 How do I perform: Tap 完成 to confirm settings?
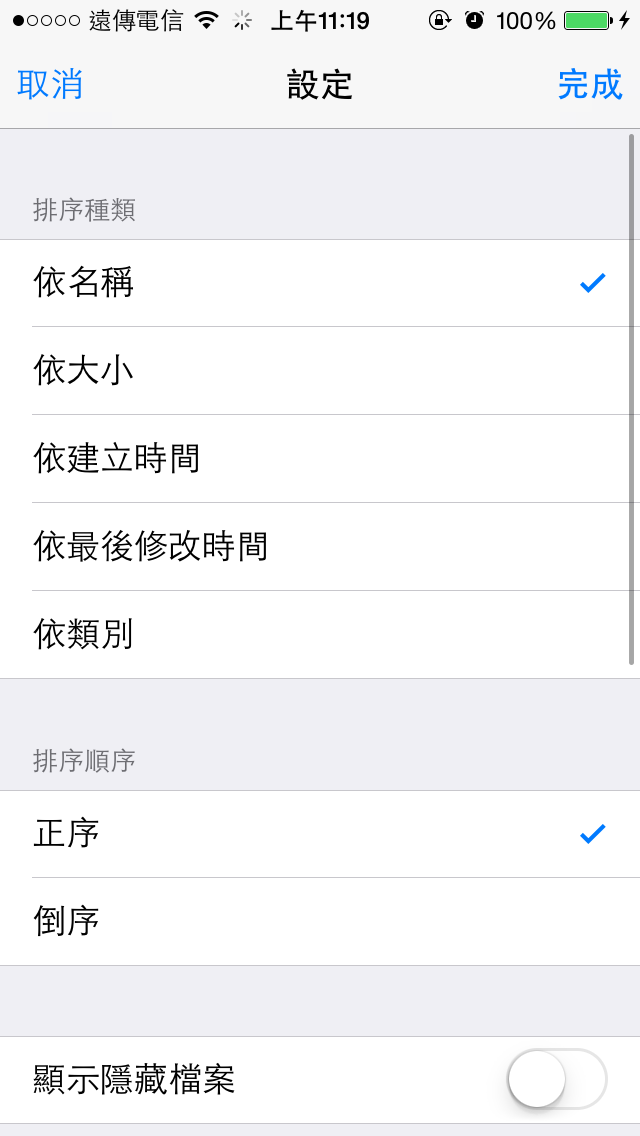590,85
